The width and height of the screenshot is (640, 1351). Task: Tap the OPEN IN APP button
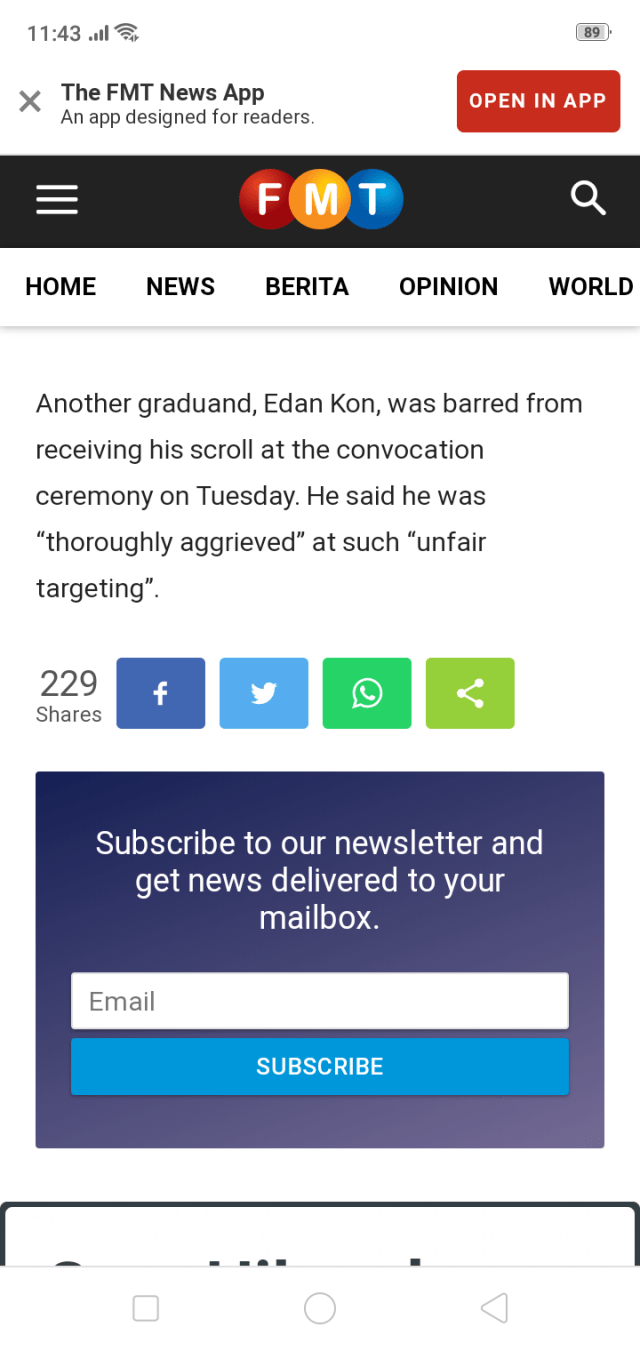538,101
